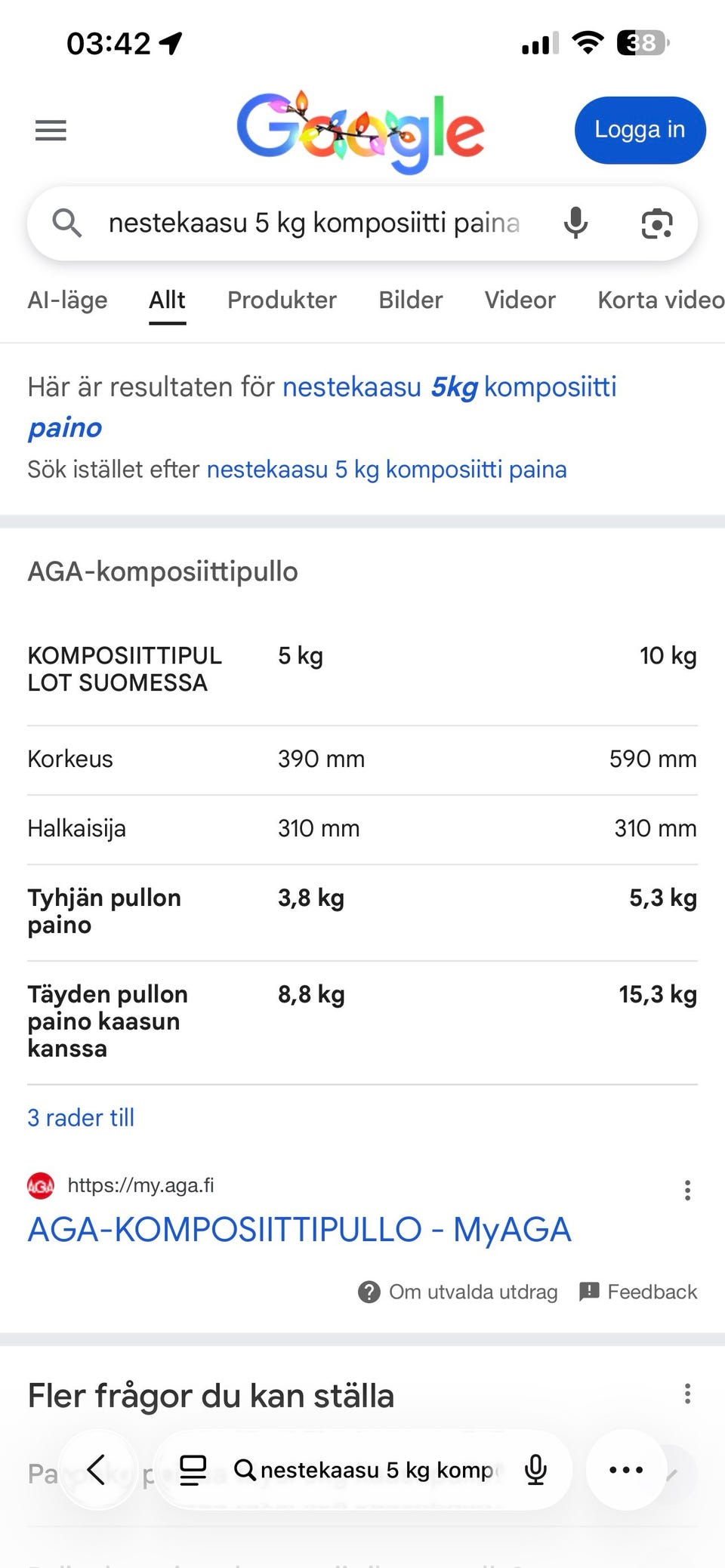Open the AGA site favicon
This screenshot has width=725, height=1568.
[x=40, y=1185]
